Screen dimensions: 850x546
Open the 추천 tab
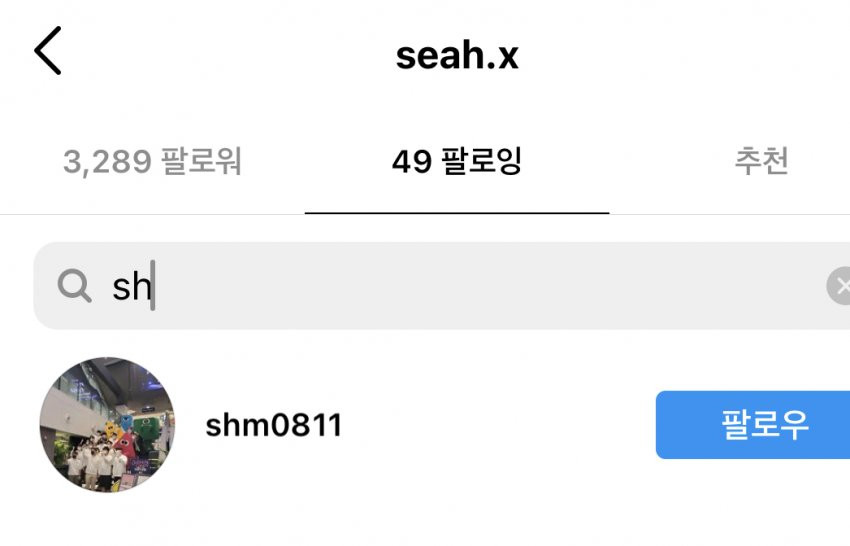(761, 161)
